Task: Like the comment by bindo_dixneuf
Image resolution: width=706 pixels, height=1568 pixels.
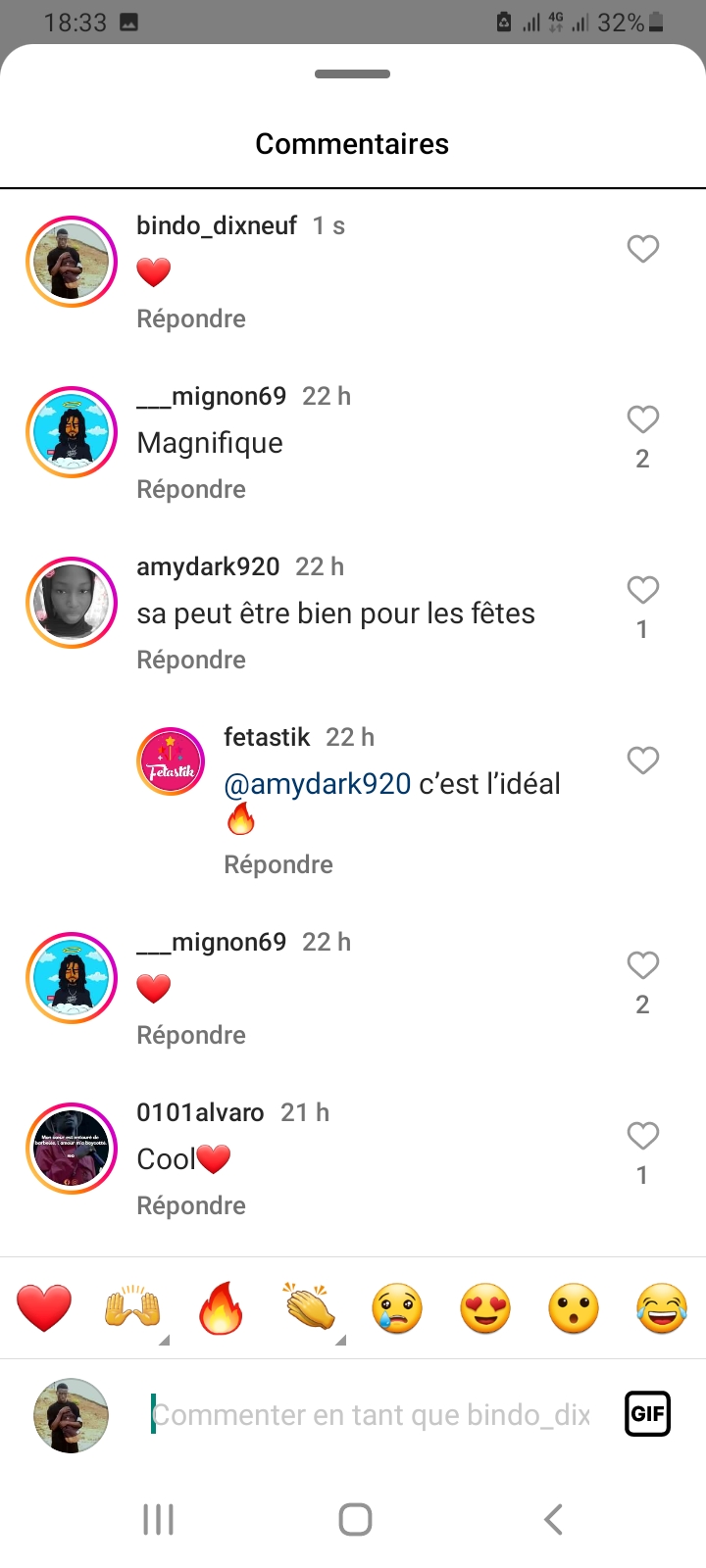Action: pos(642,249)
